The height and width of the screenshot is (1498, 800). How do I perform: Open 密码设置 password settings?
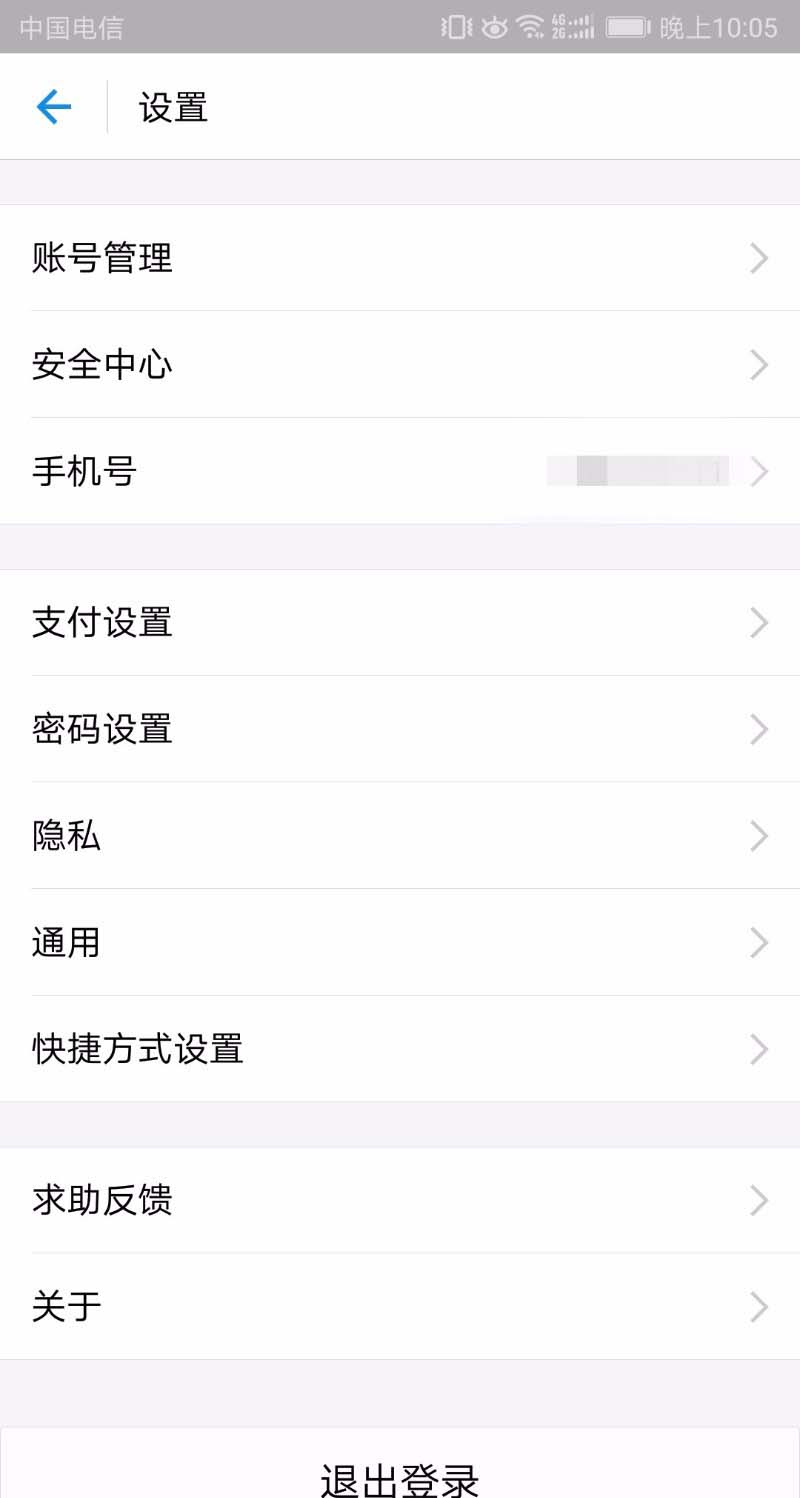click(400, 729)
